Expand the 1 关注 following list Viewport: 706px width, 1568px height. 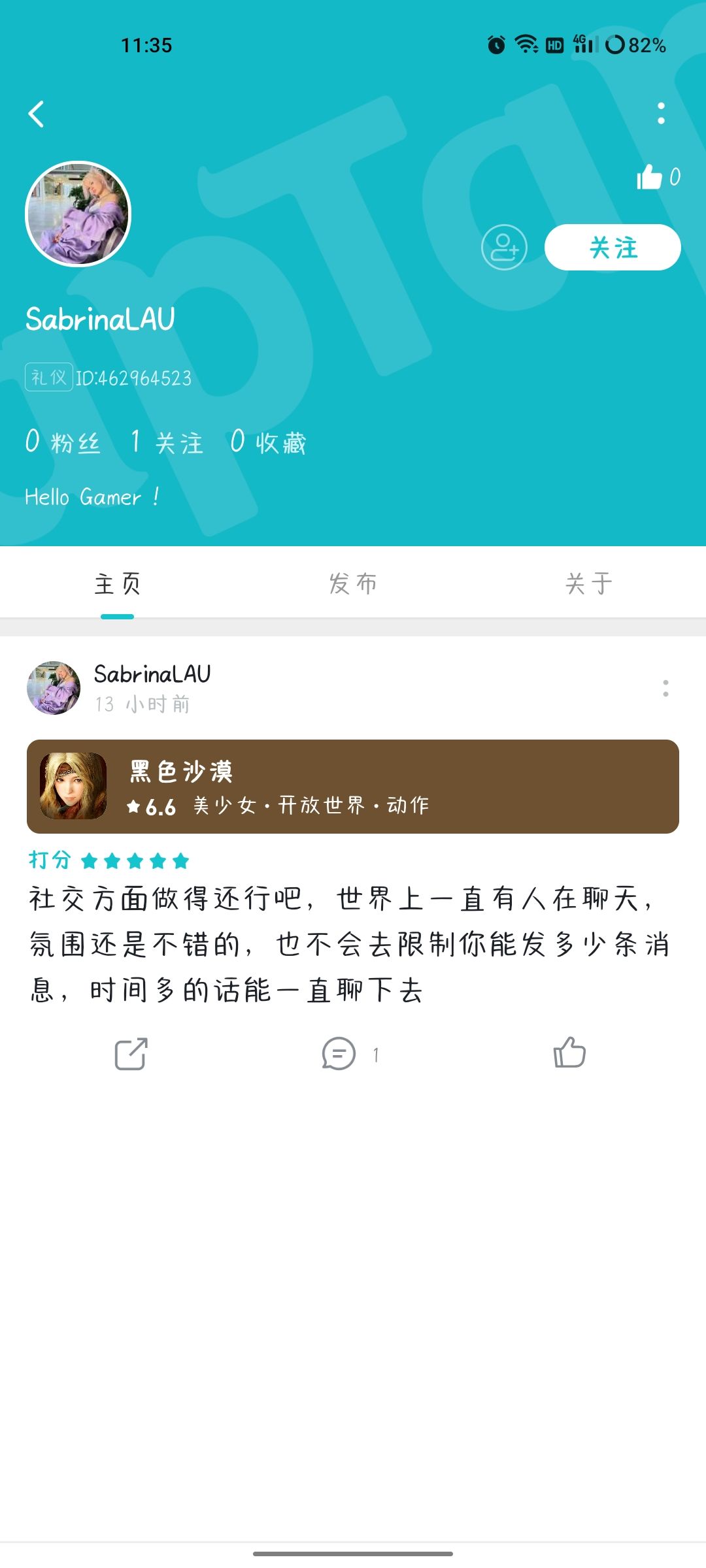pos(167,442)
